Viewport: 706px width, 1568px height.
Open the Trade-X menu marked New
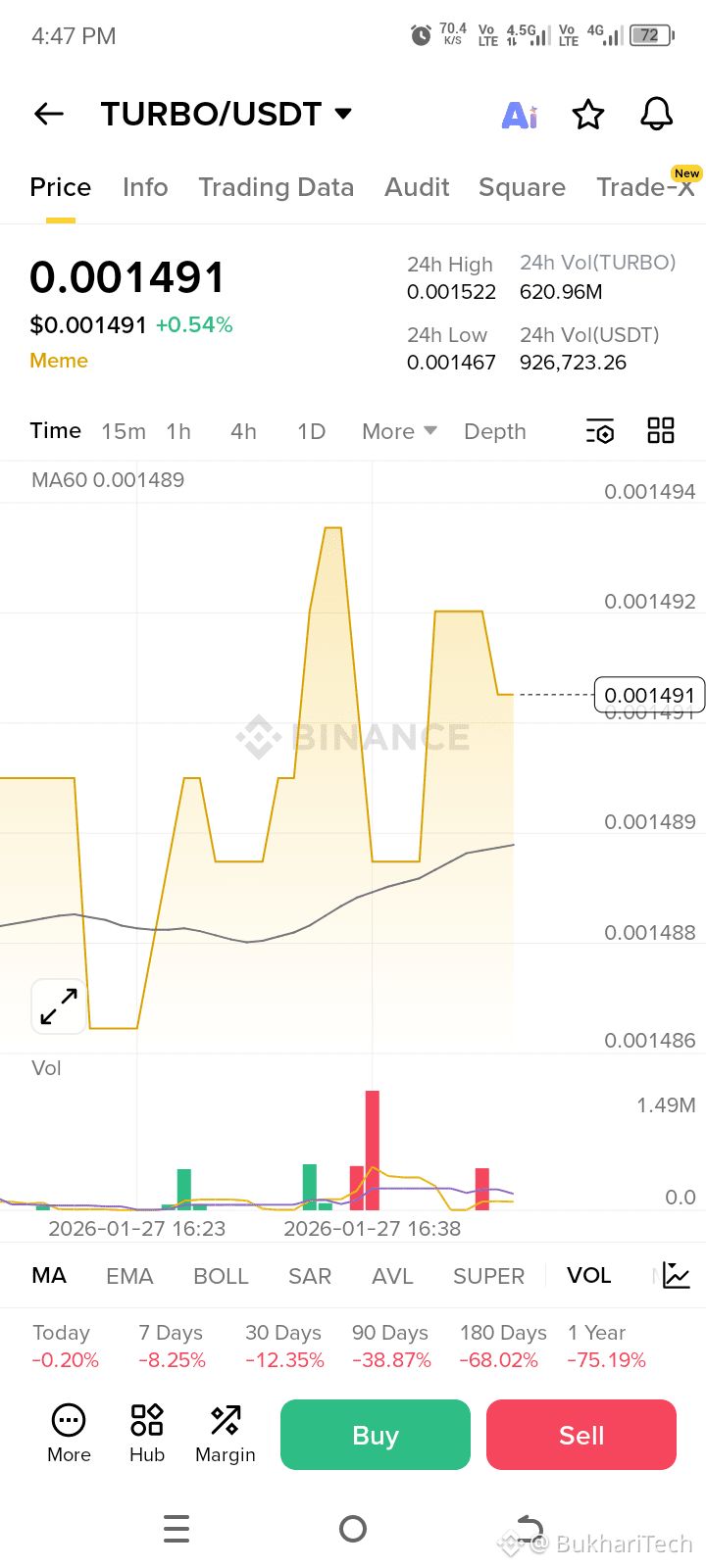(647, 187)
